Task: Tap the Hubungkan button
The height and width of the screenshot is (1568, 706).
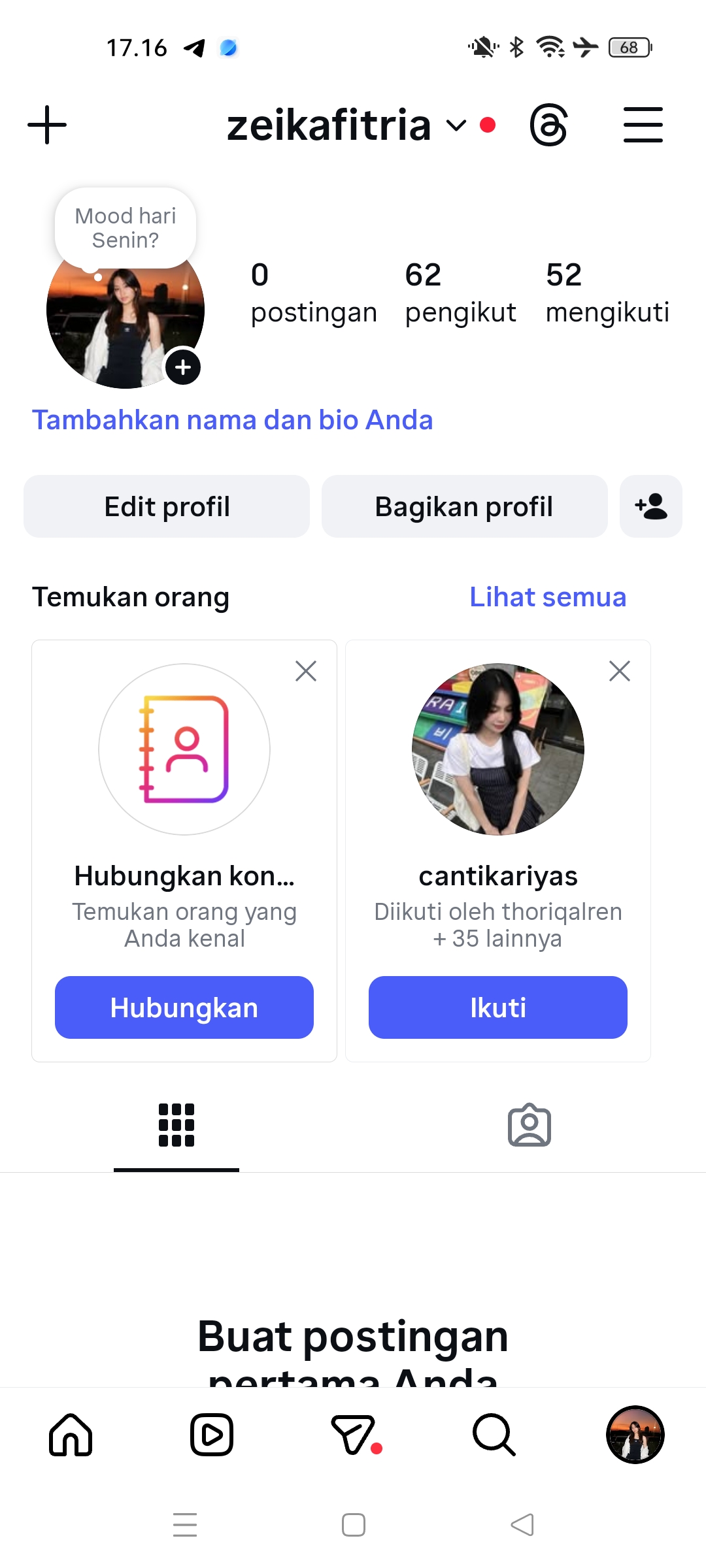Action: pyautogui.click(x=184, y=1007)
